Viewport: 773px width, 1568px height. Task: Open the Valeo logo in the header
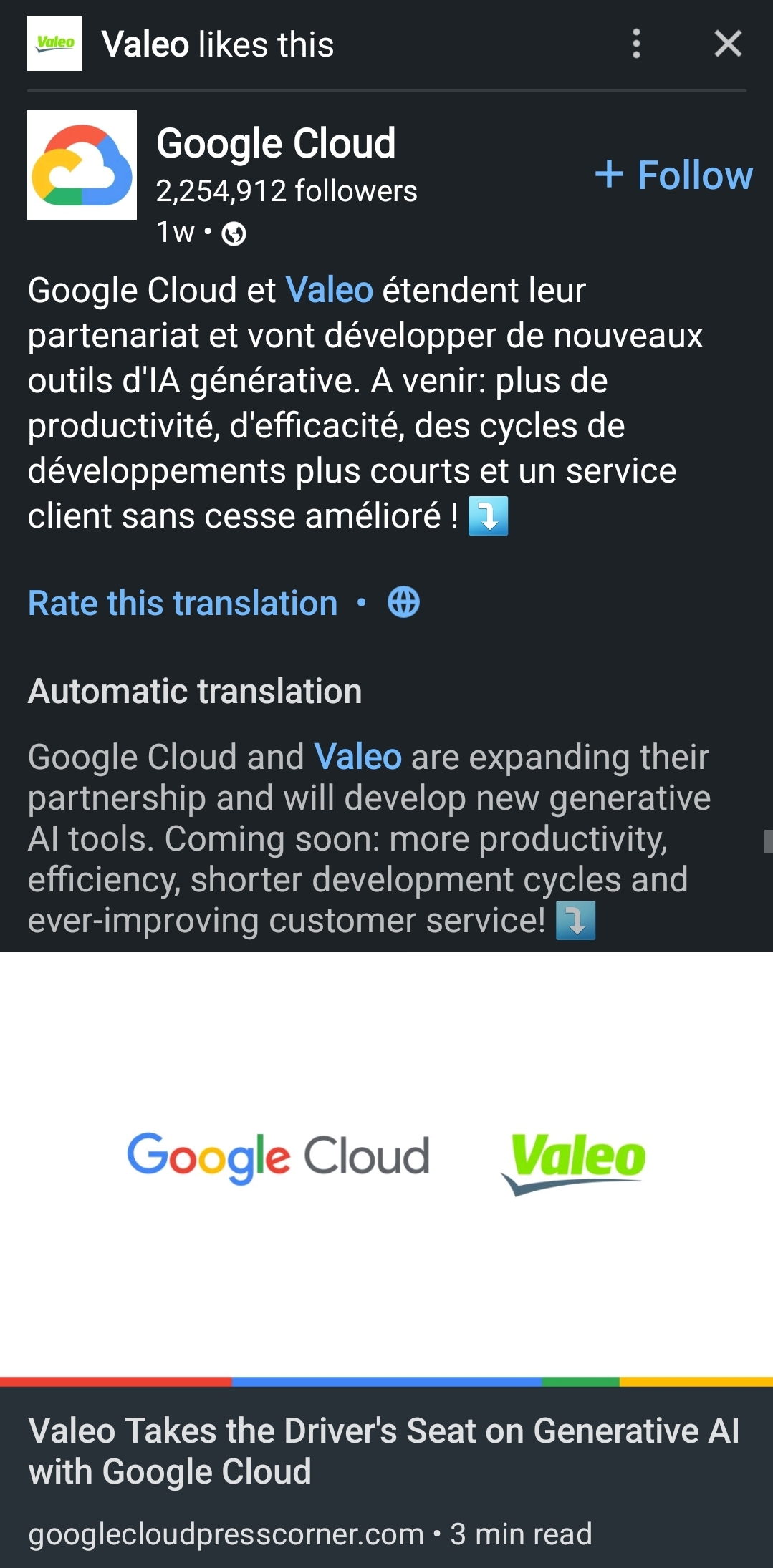pos(54,44)
